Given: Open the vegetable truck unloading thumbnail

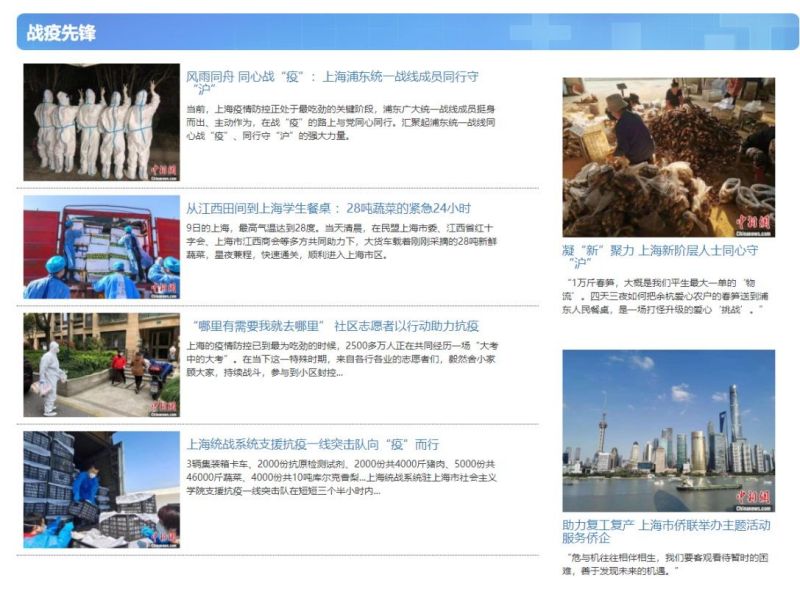Looking at the screenshot, I should (101, 247).
